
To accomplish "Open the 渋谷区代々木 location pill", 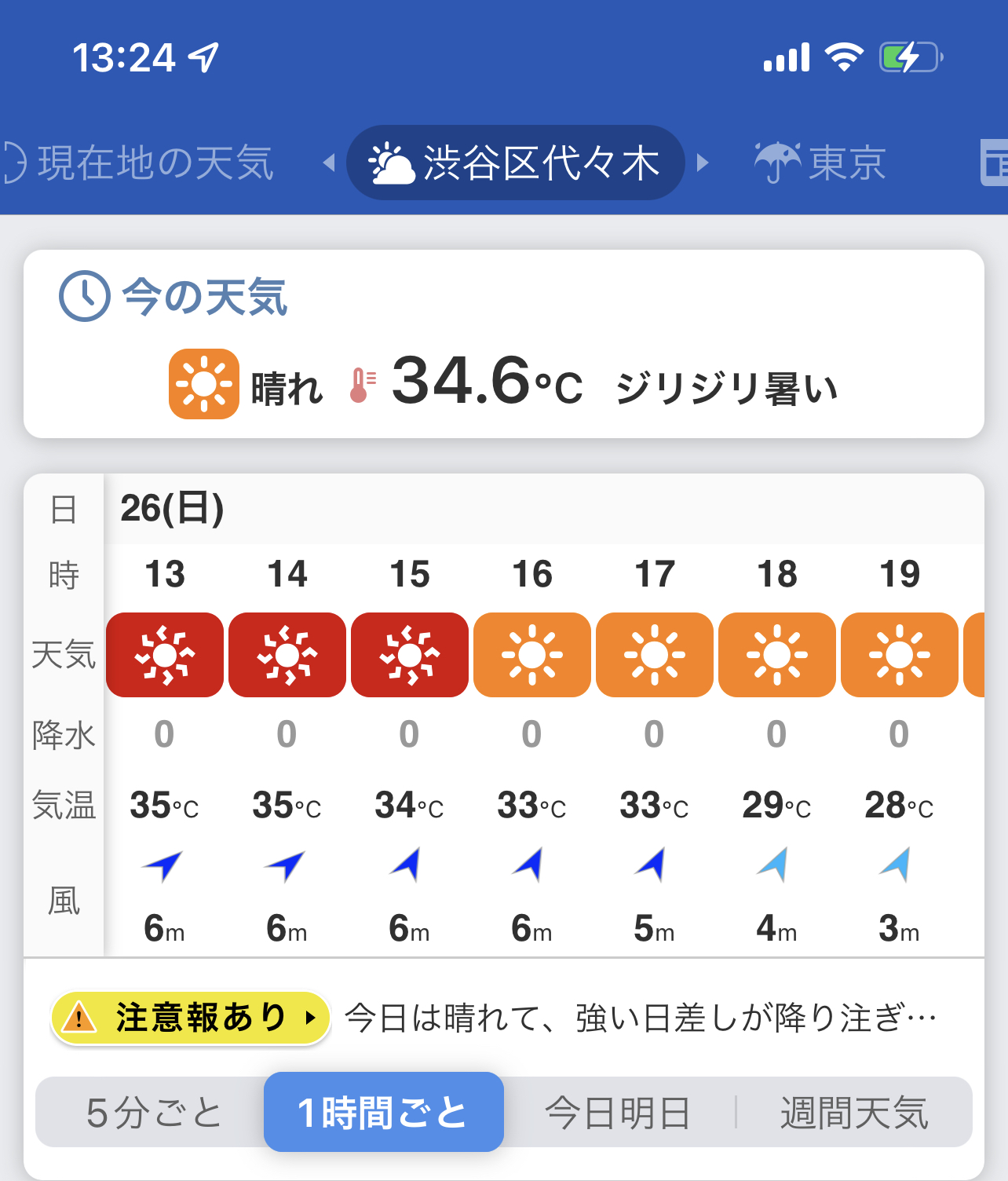I will coord(515,163).
